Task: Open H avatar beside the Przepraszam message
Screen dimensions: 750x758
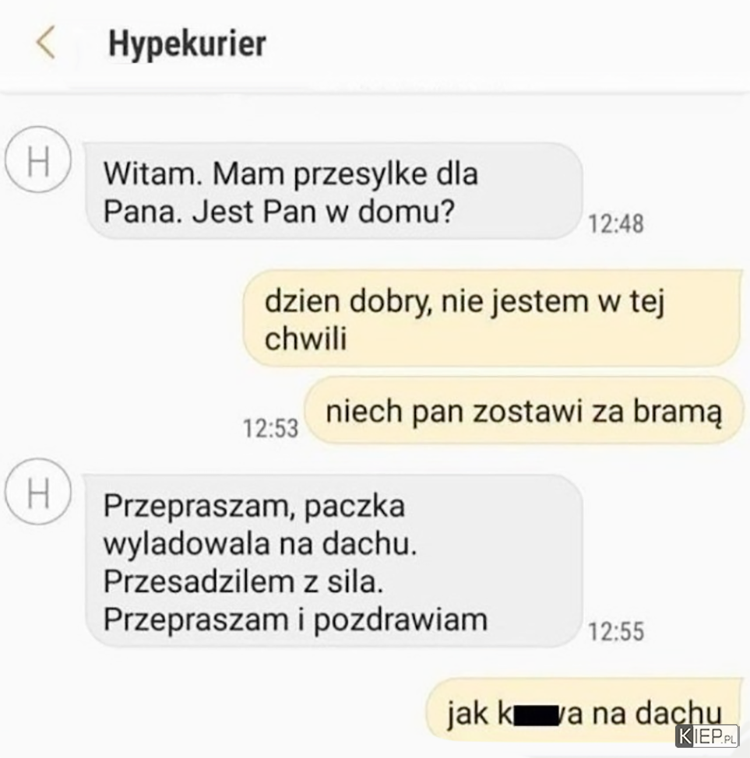Action: (37, 497)
